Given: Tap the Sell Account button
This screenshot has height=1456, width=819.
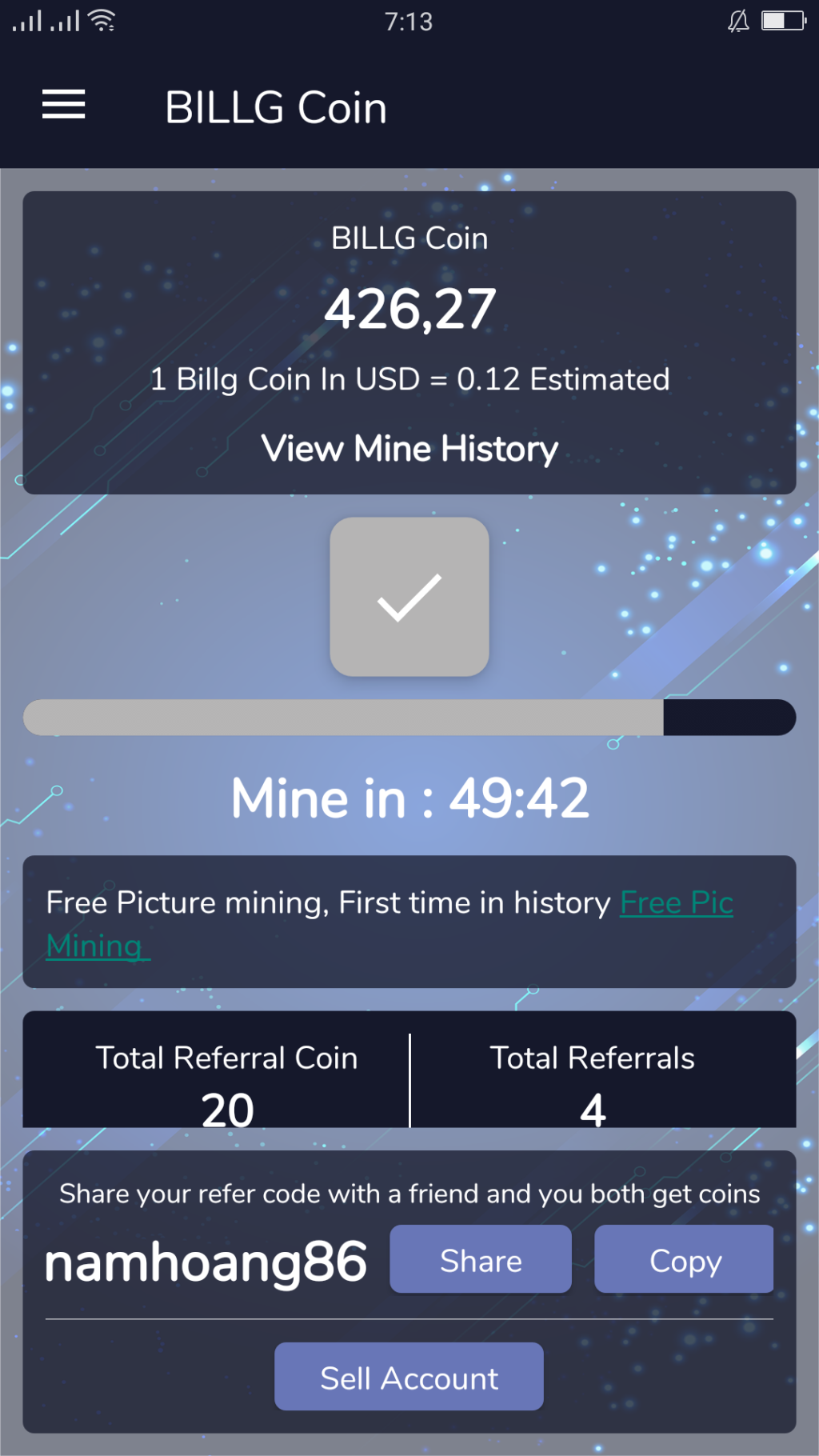Looking at the screenshot, I should (x=409, y=1377).
